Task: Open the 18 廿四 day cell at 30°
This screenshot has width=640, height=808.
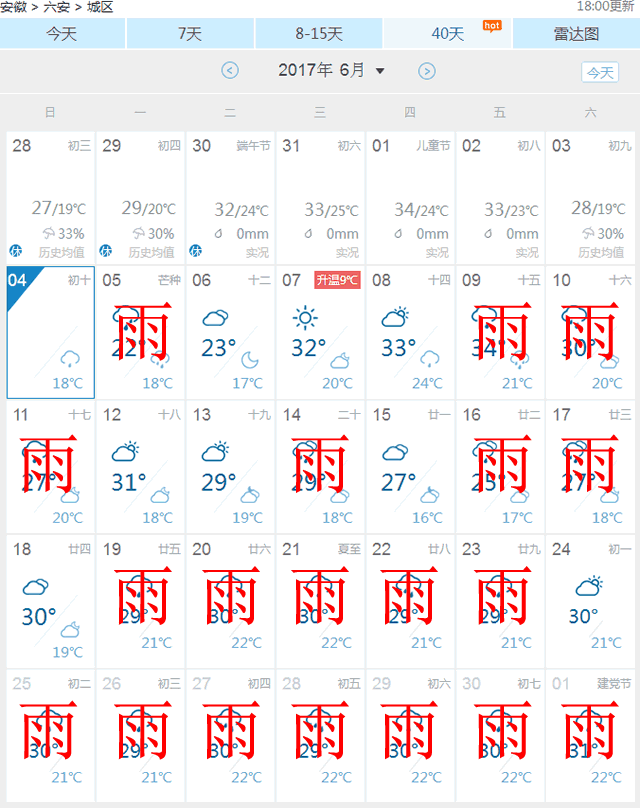Action: 50,602
